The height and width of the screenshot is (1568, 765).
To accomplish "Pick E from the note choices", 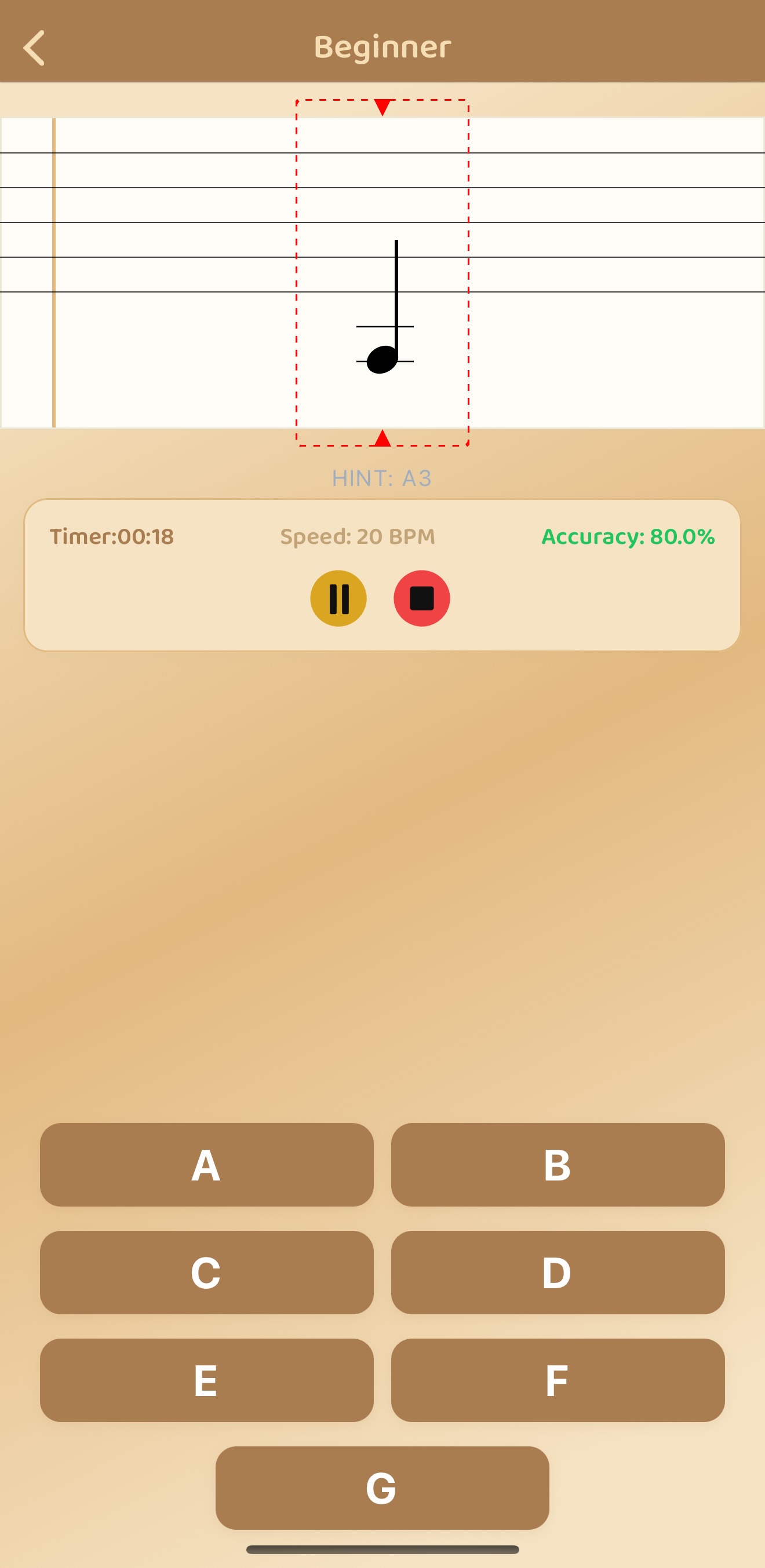I will click(206, 1380).
